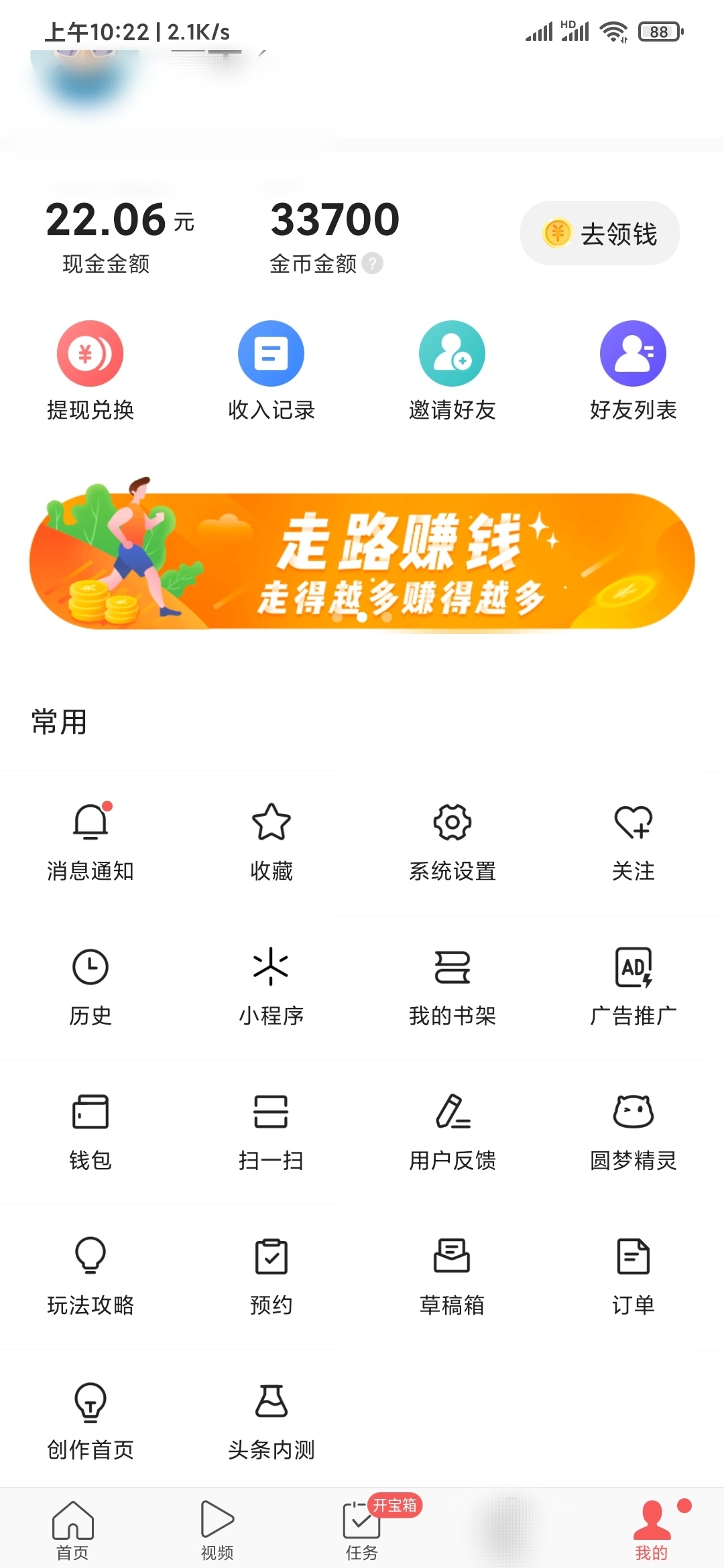Open 用户反馈 user feedback
724x1568 pixels.
452,1132
